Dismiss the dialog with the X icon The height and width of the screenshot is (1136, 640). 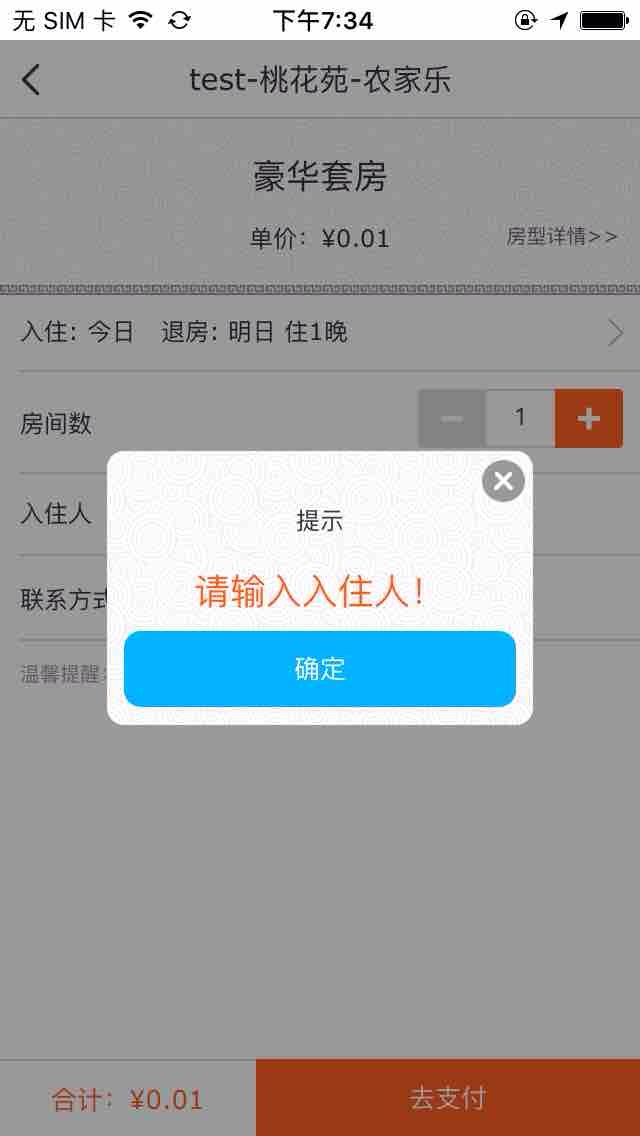pos(503,481)
